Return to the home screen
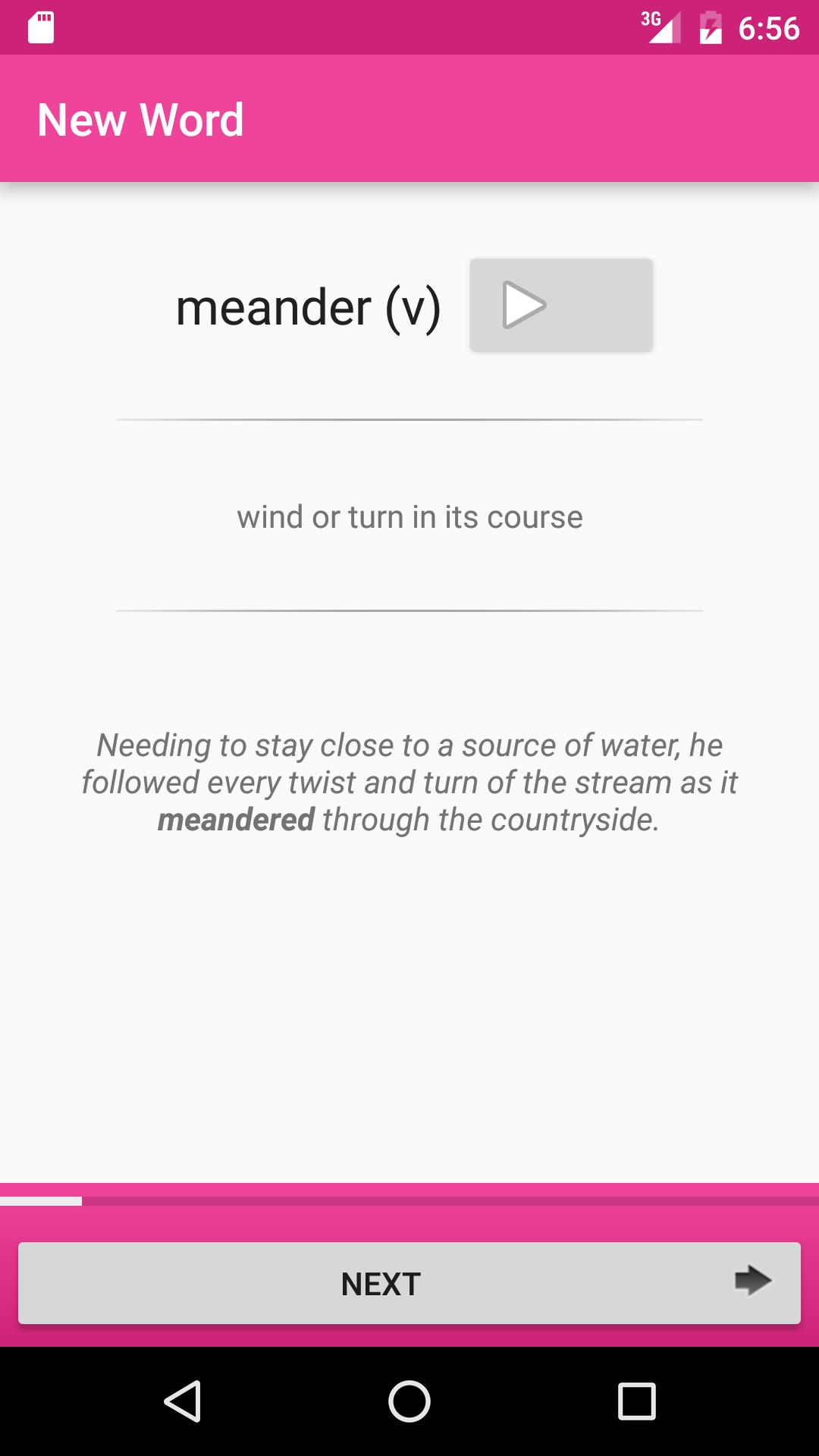Viewport: 819px width, 1456px height. (409, 1400)
